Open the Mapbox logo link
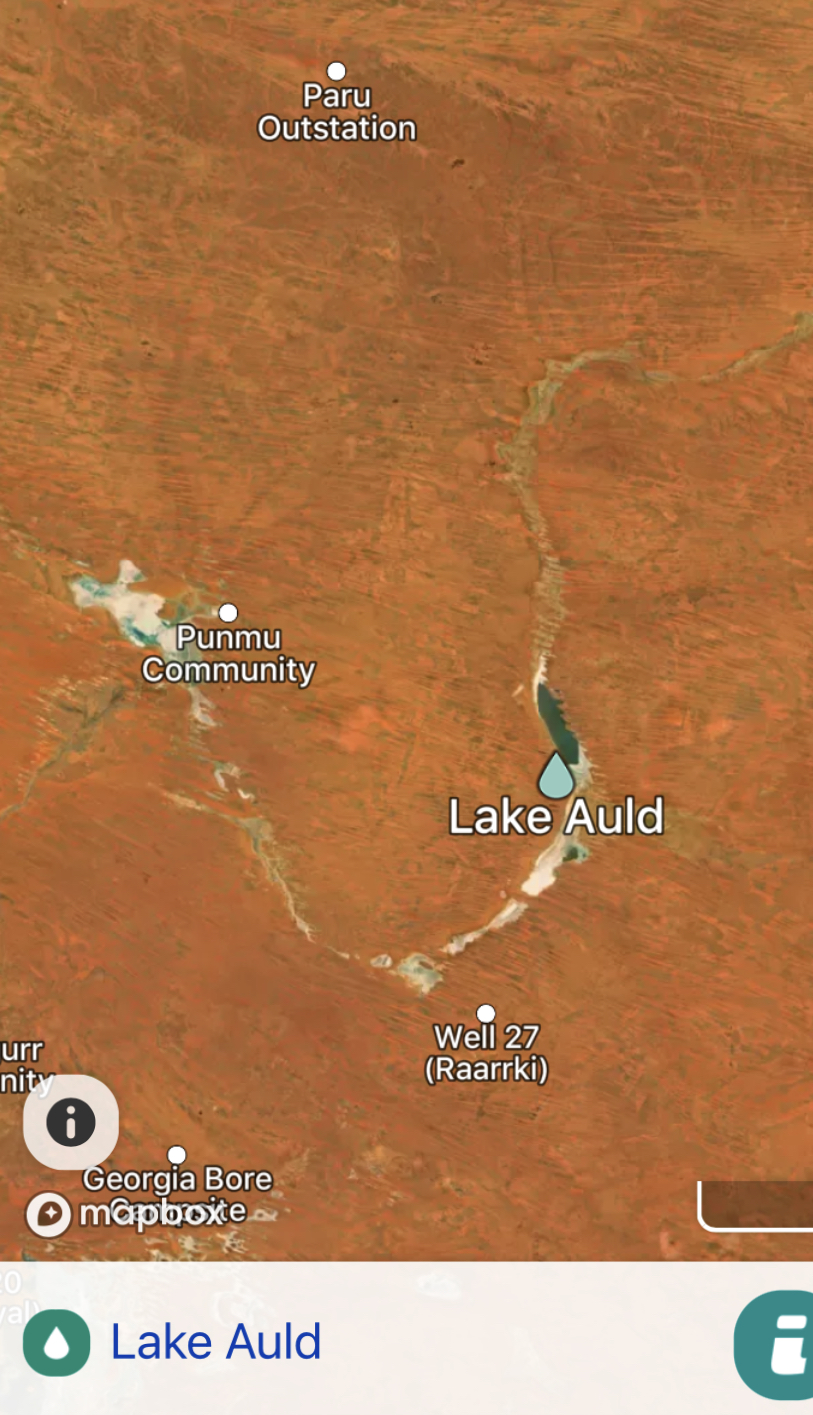This screenshot has height=1415, width=813. pos(125,1215)
